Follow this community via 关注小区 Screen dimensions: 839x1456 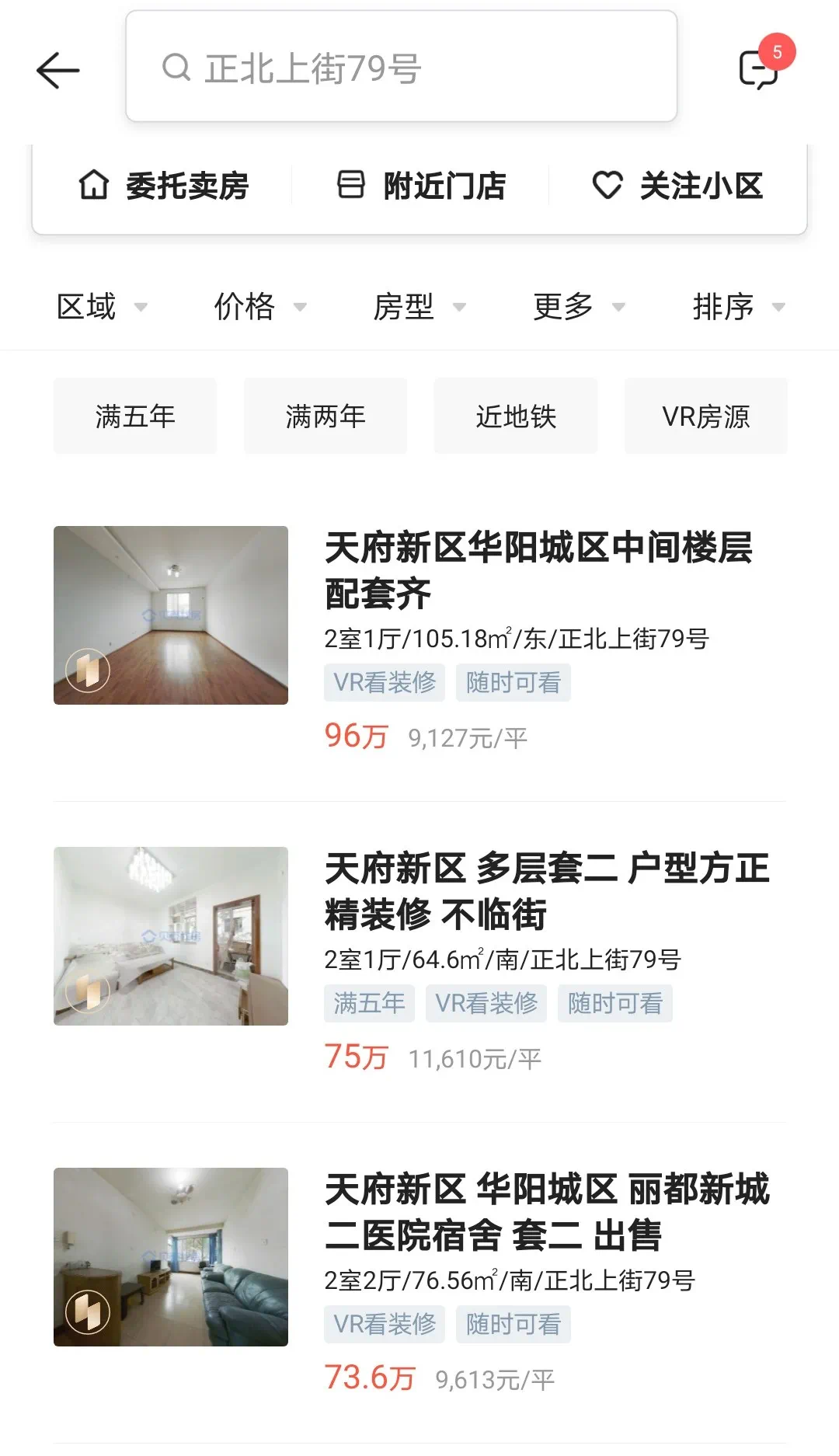(677, 186)
